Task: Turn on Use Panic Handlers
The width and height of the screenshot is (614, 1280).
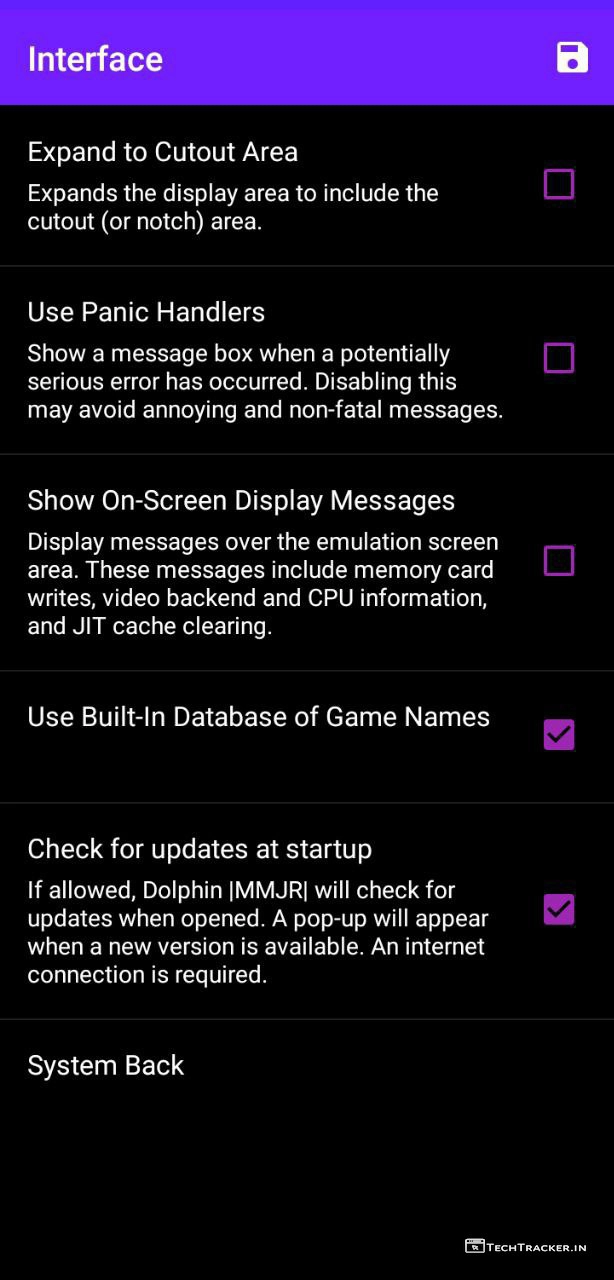Action: pyautogui.click(x=558, y=357)
